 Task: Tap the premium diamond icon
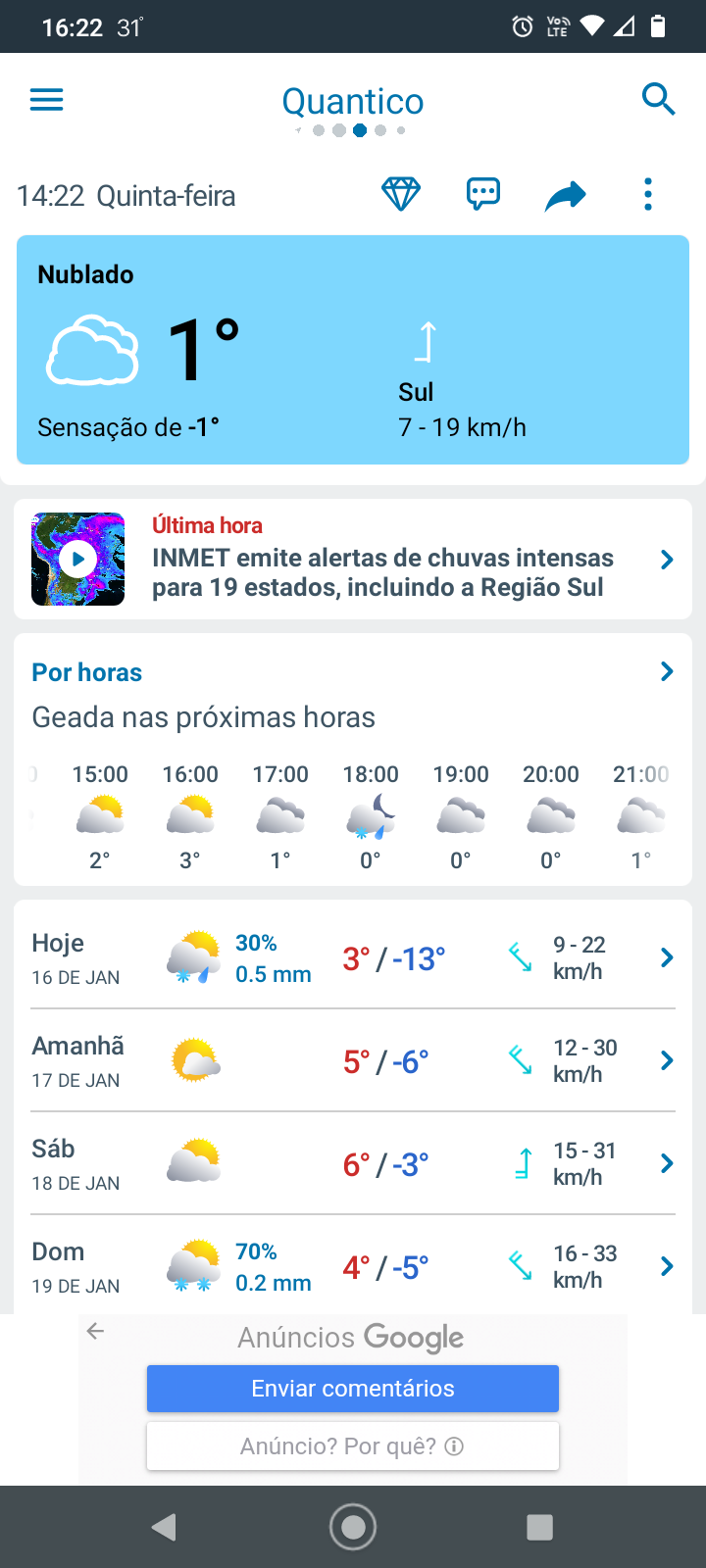[401, 194]
